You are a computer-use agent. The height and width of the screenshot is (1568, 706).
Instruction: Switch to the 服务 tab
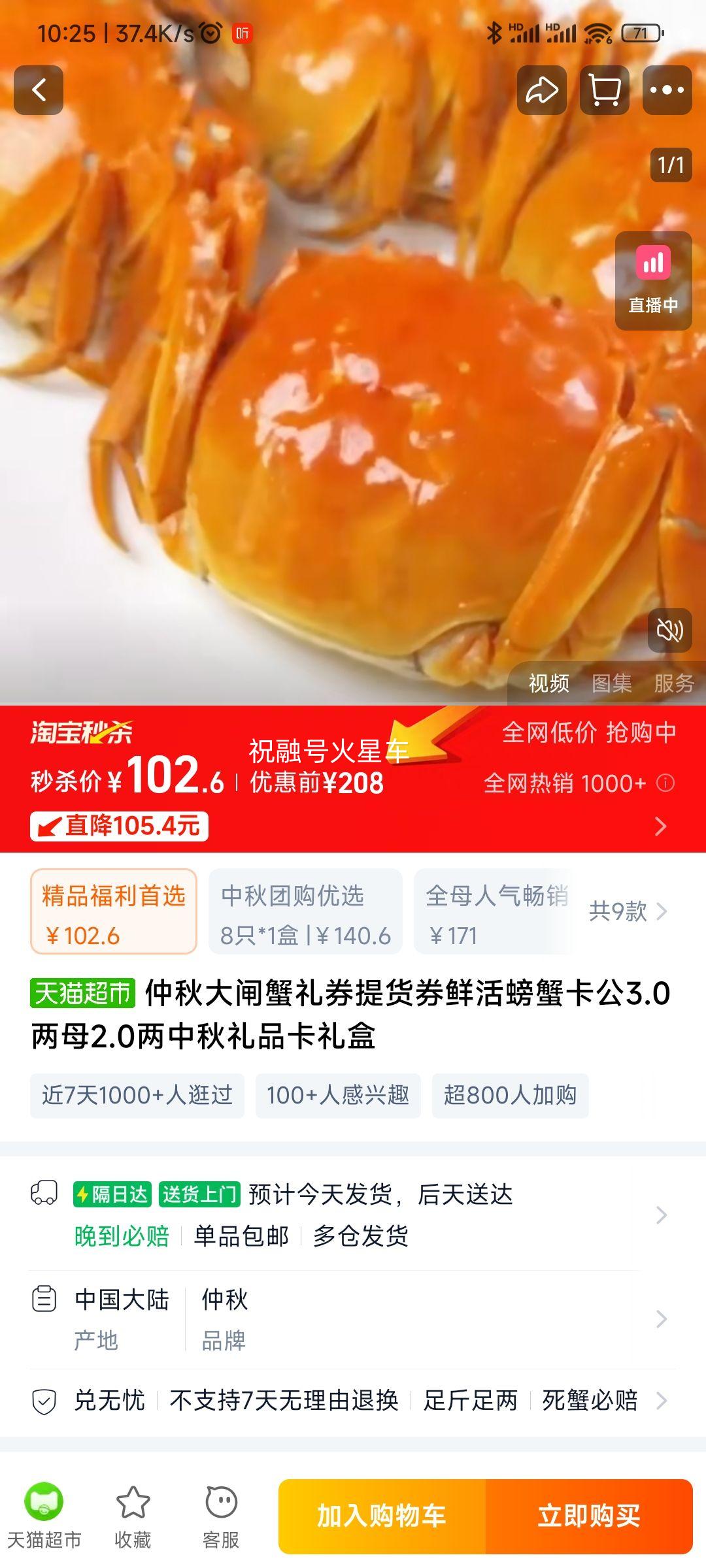674,683
